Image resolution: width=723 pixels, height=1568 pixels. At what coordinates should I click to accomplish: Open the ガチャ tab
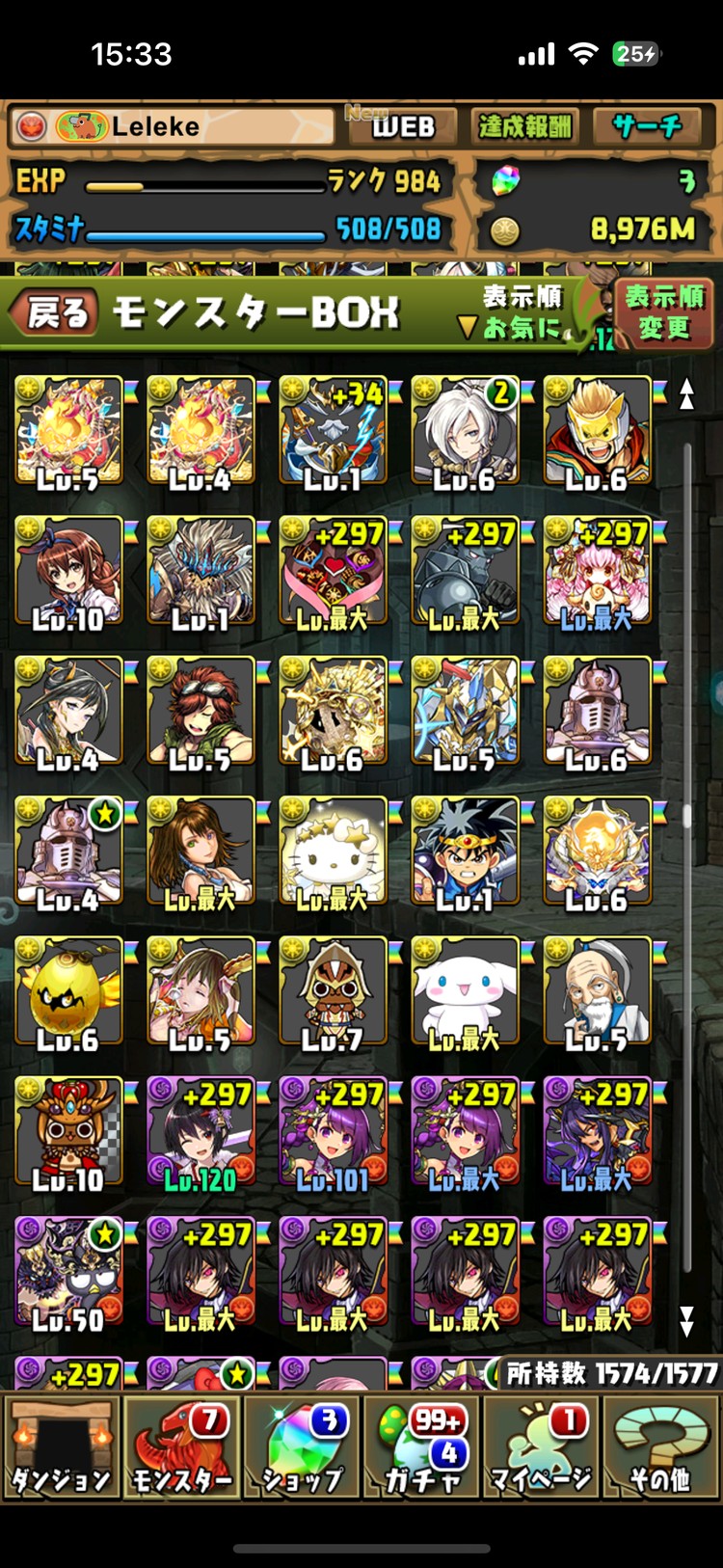422,1448
